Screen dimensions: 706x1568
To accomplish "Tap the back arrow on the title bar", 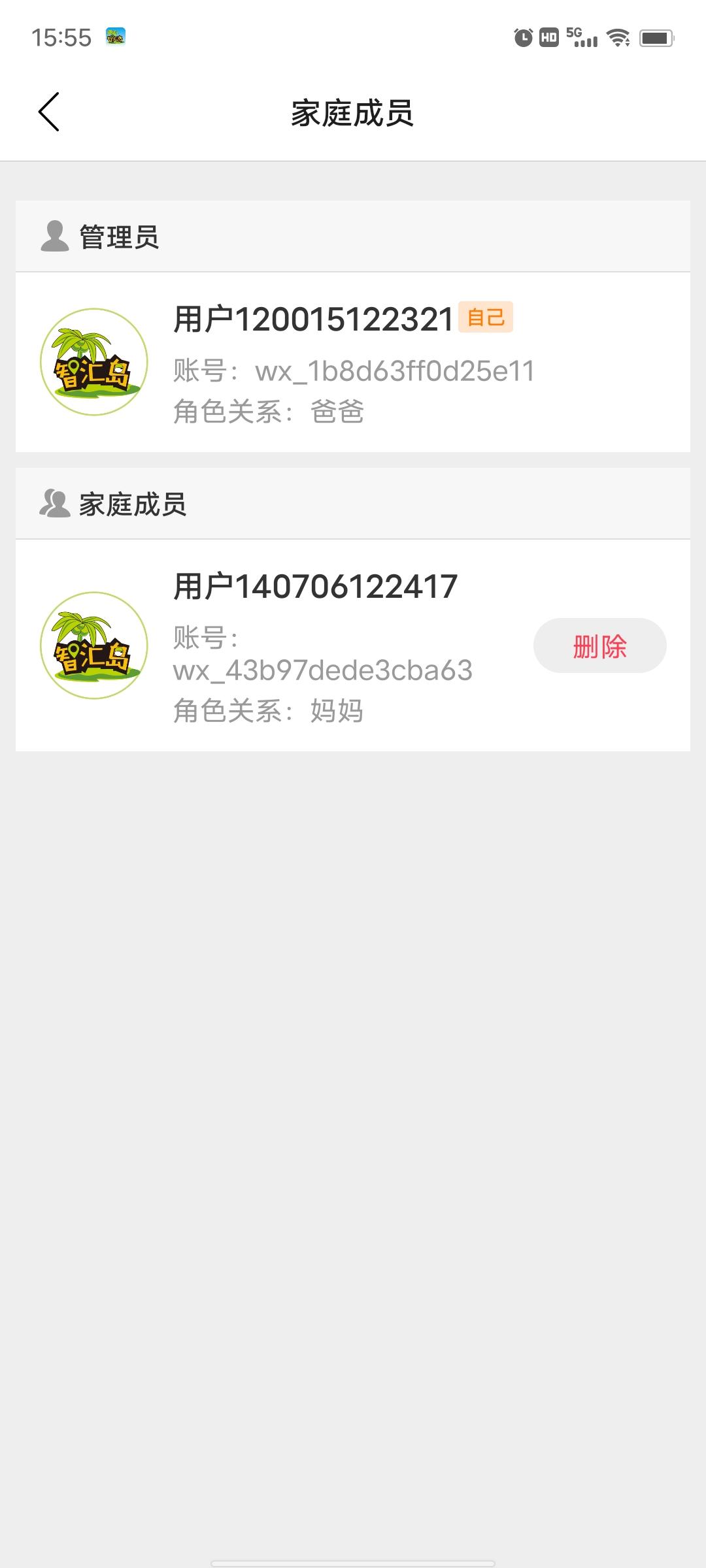I will 48,112.
